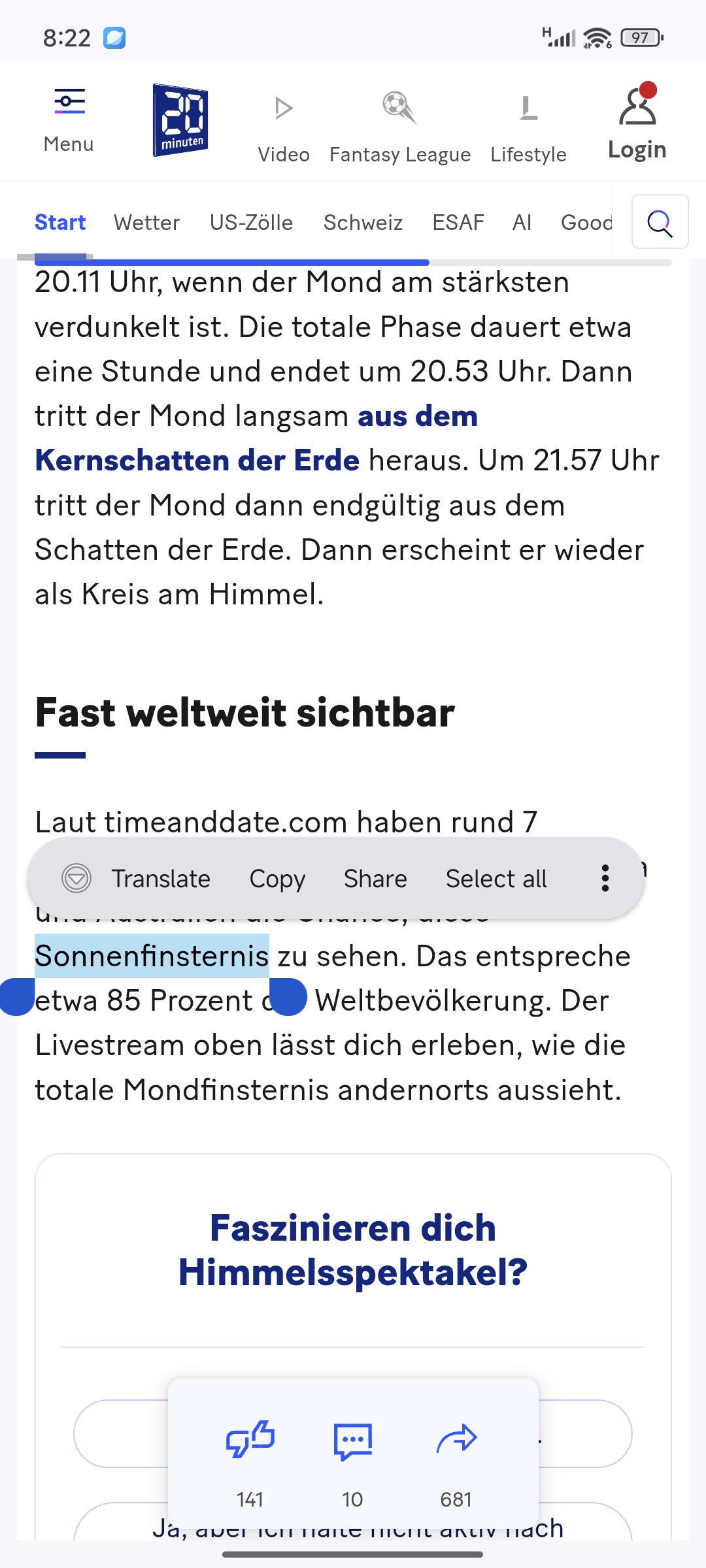
Task: Select the US-Zölle tab
Action: [252, 223]
